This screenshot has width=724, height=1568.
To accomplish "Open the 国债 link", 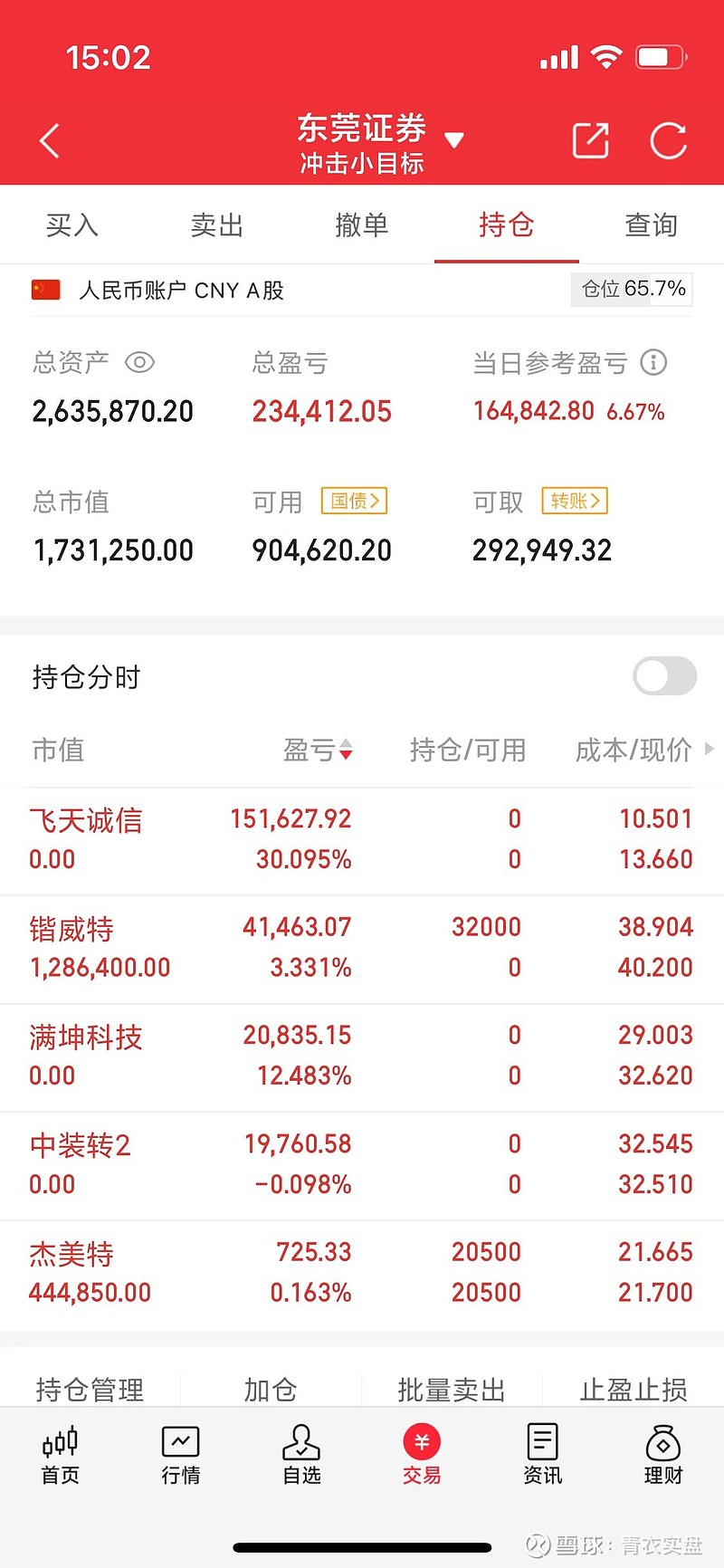I will (x=354, y=501).
